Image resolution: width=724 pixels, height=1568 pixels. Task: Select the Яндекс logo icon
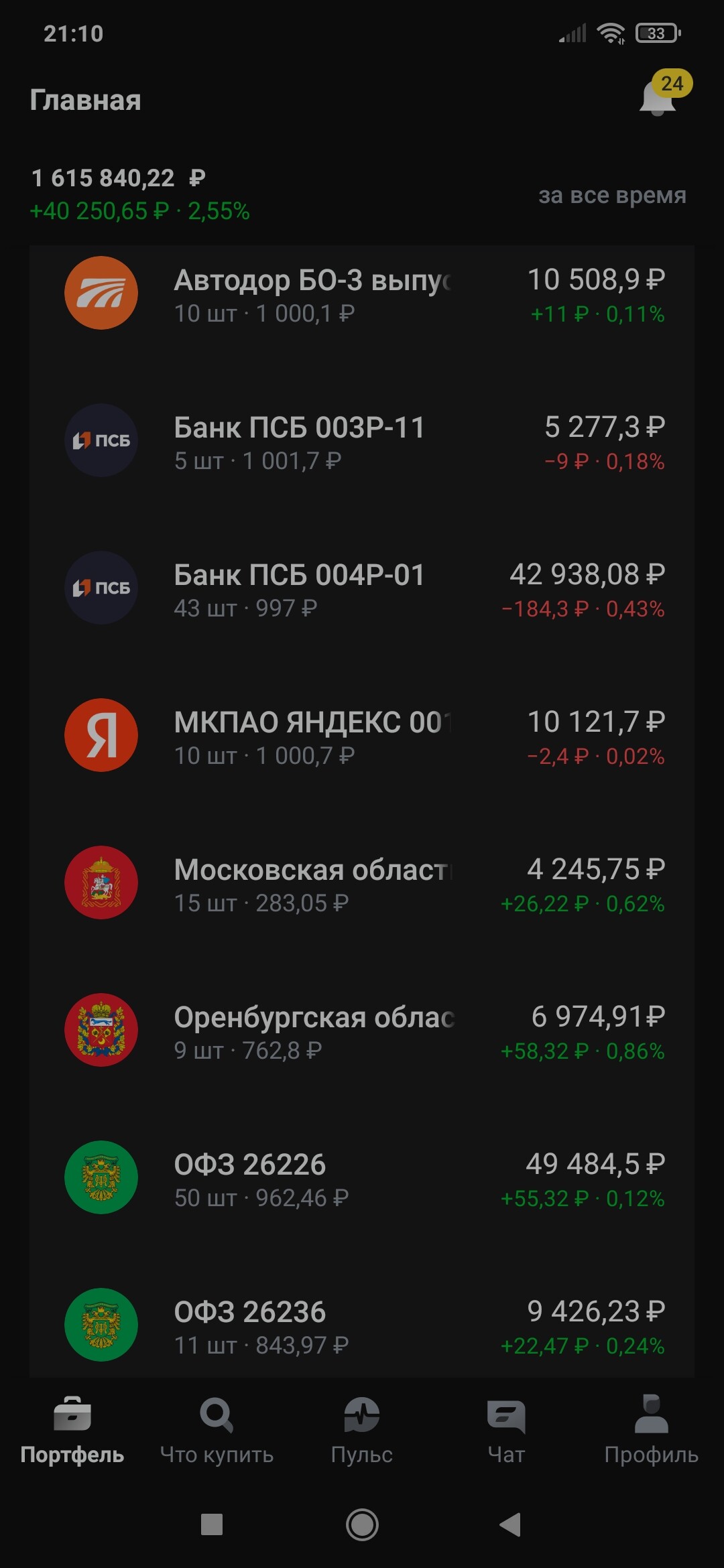tap(101, 735)
